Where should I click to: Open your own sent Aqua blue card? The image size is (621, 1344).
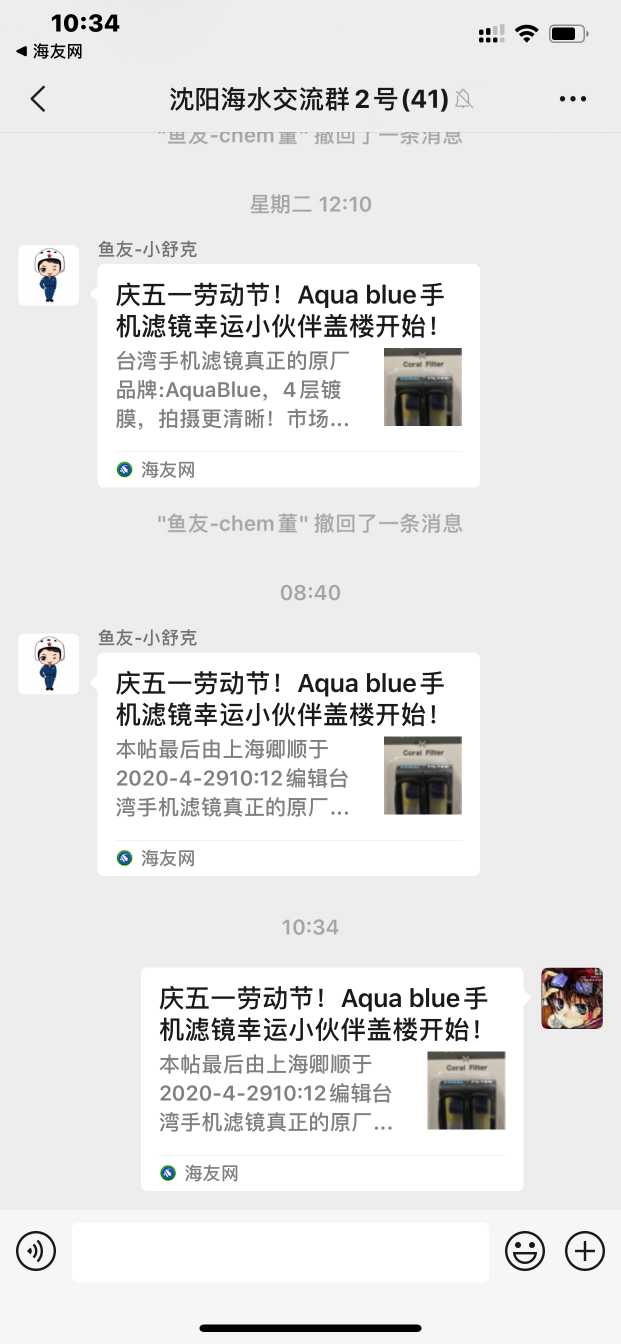[331, 1078]
